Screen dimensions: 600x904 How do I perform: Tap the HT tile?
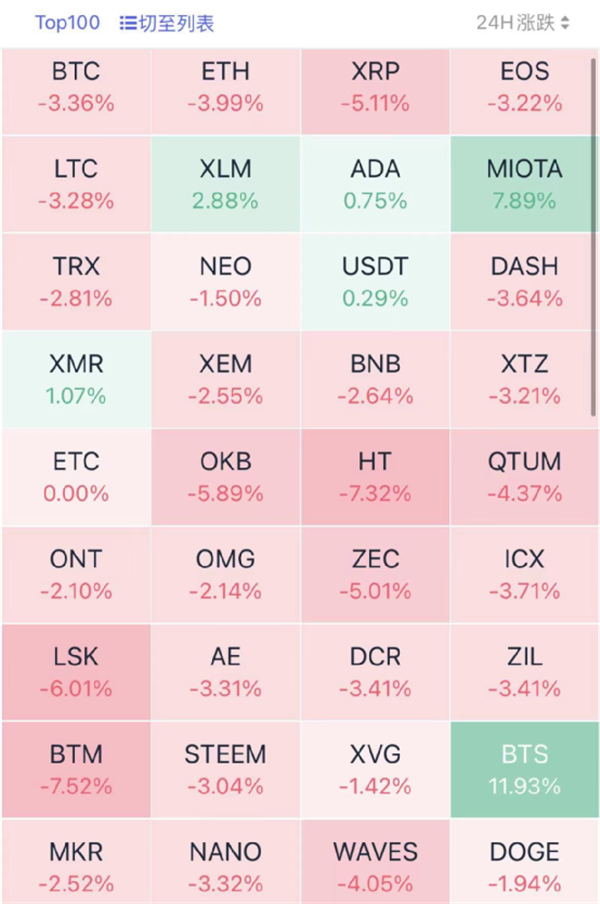[375, 478]
